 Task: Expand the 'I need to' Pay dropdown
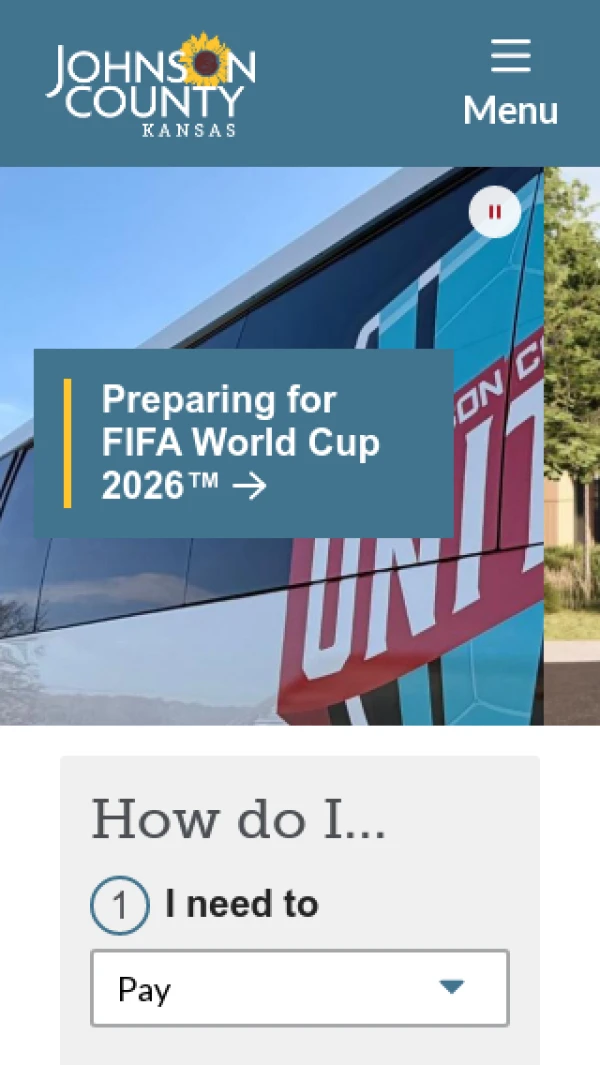[x=300, y=988]
